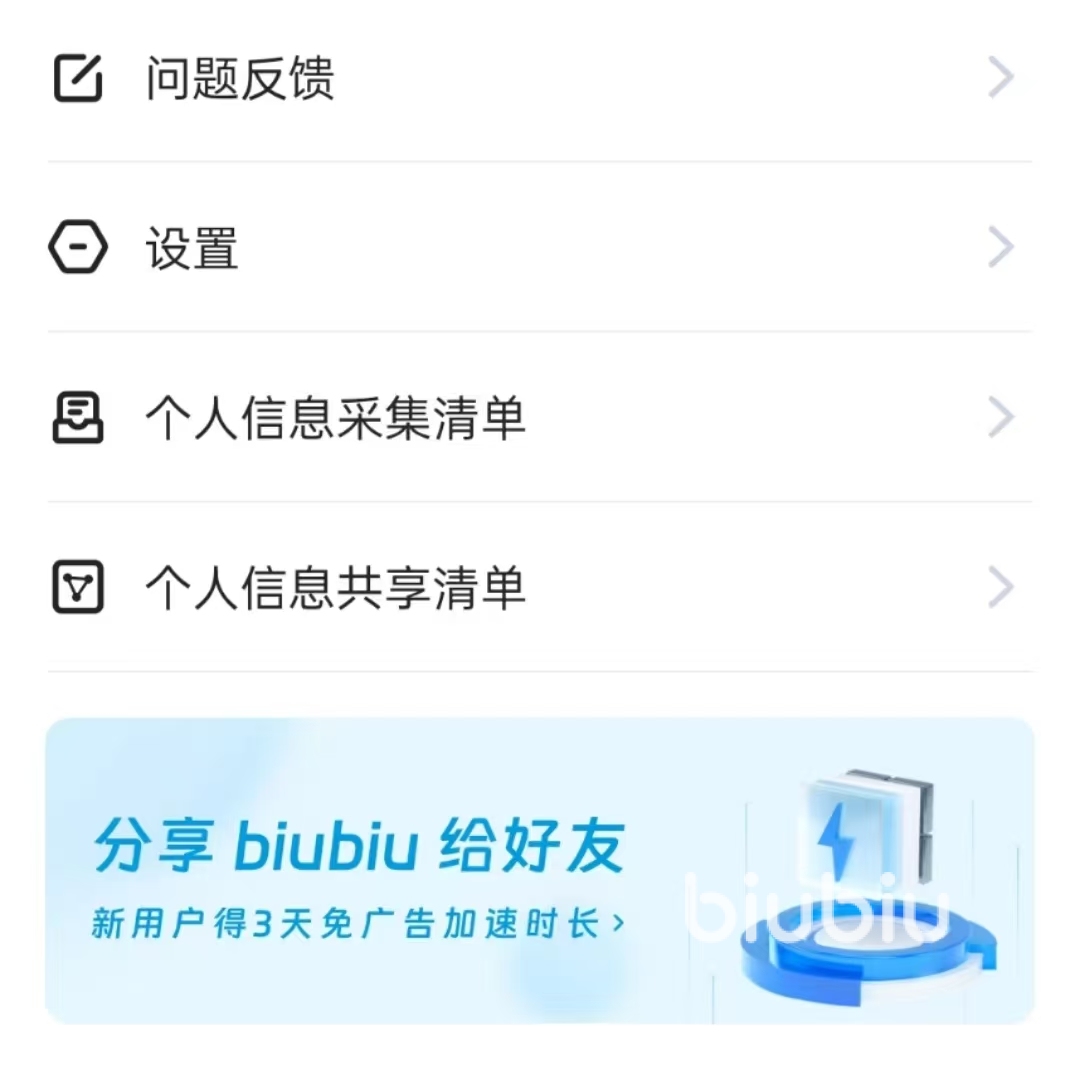
Task: Tap the 分享 biubiu 给好友 banner
Action: 540,870
